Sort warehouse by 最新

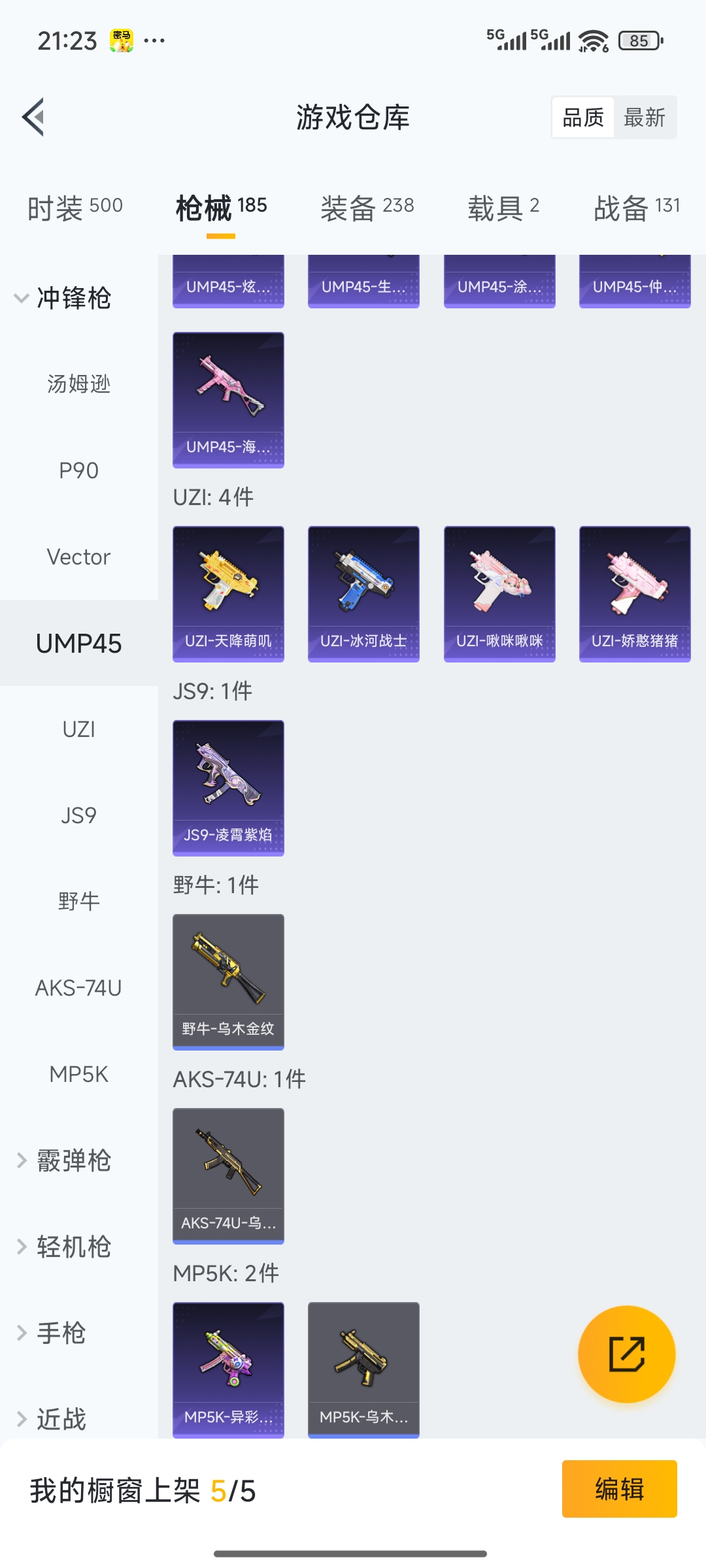644,118
